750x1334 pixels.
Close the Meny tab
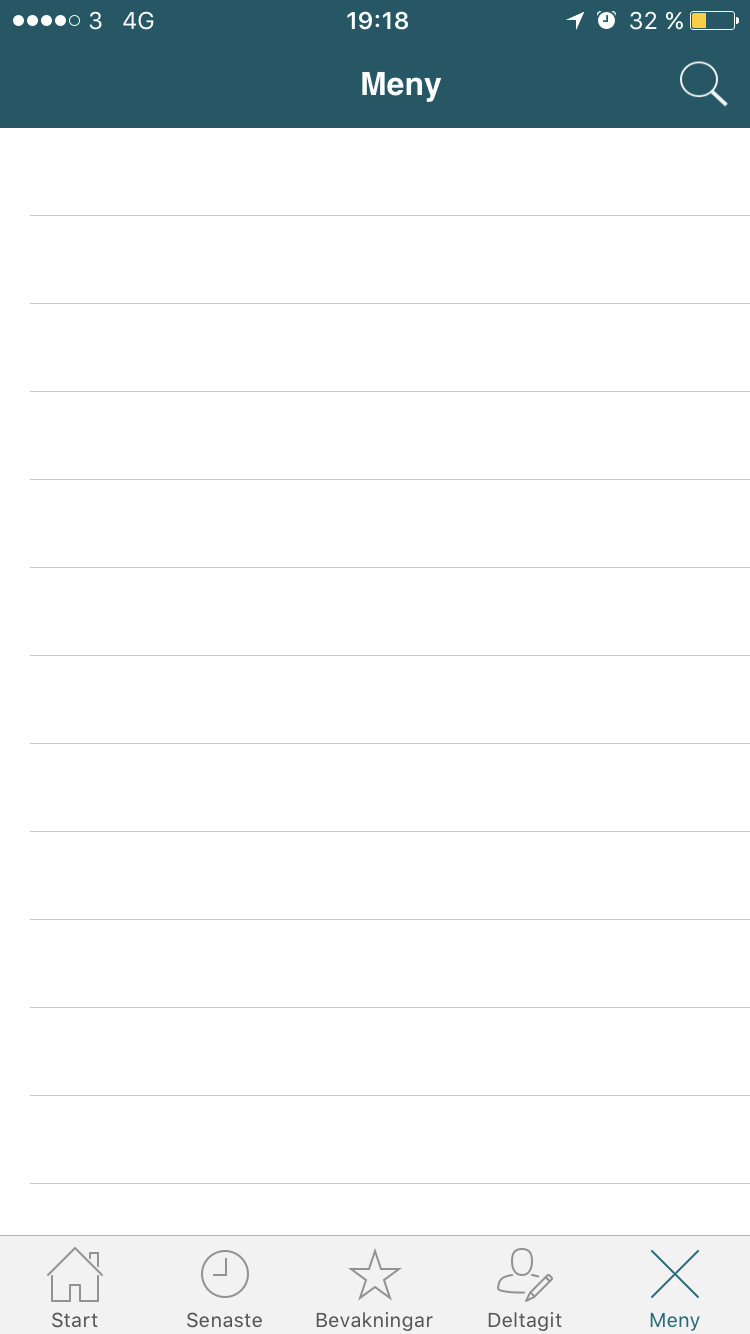(675, 1287)
